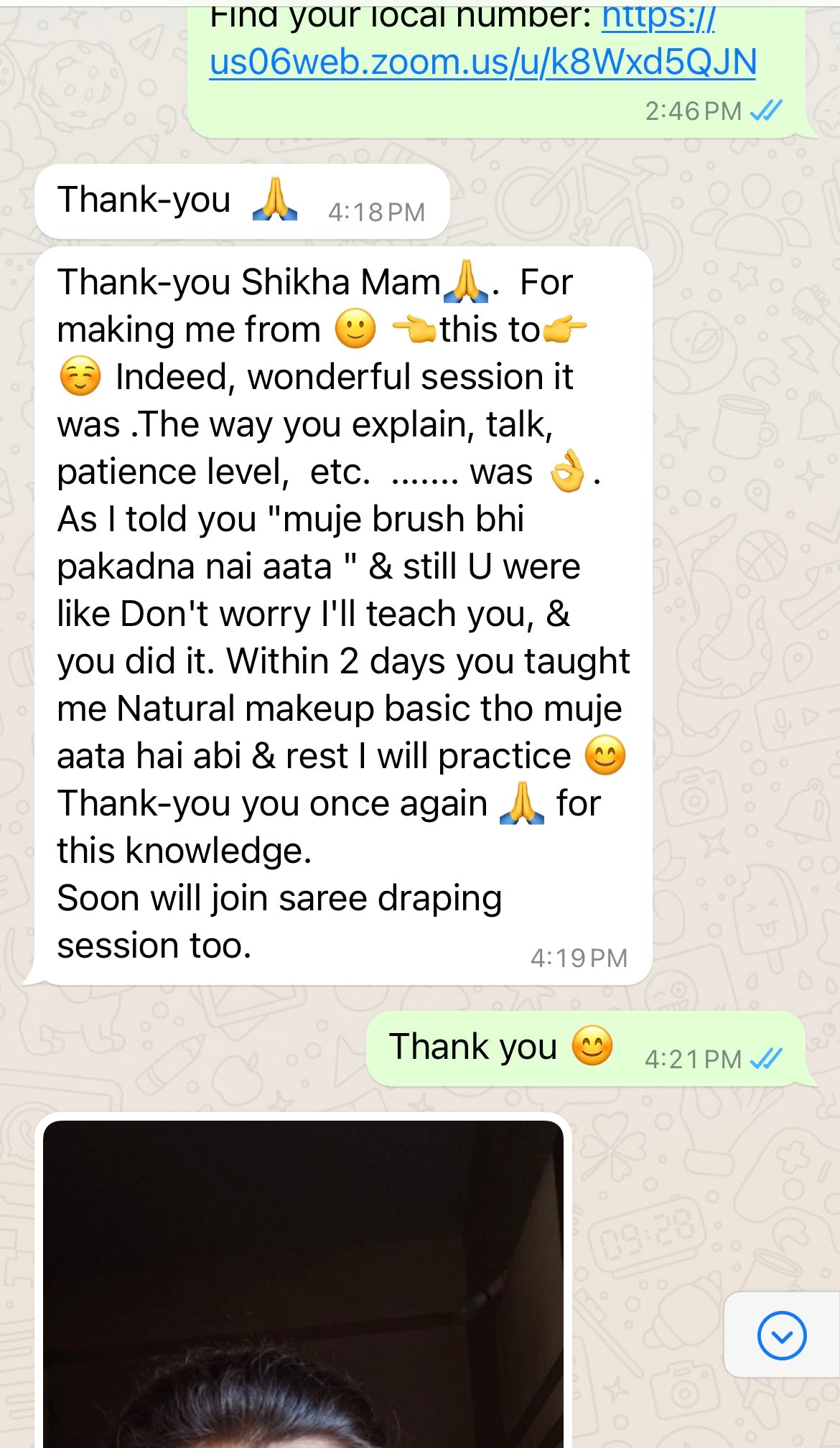This screenshot has height=1448, width=840.
Task: Open the Zoom local number link
Action: [482, 62]
